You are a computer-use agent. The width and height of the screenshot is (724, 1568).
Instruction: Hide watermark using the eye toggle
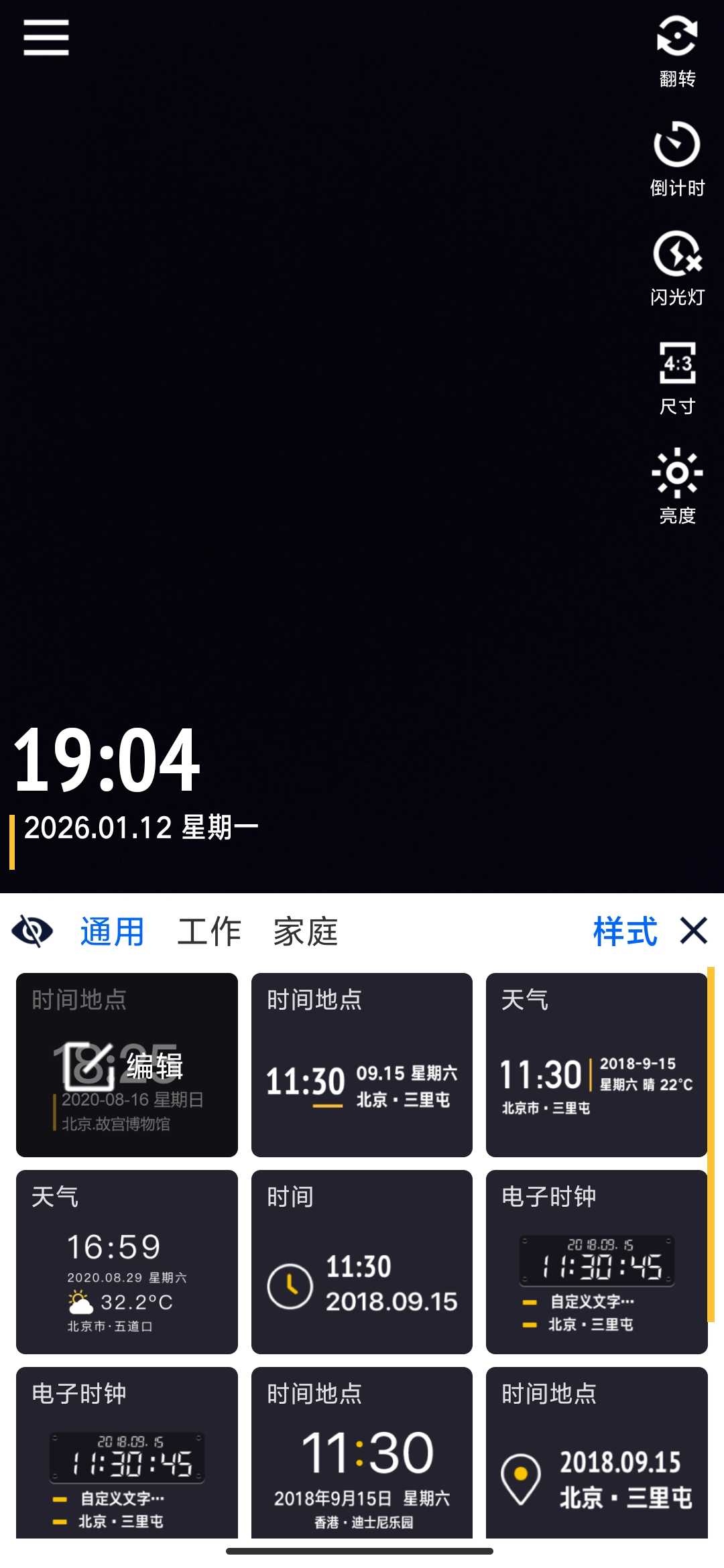tap(34, 931)
